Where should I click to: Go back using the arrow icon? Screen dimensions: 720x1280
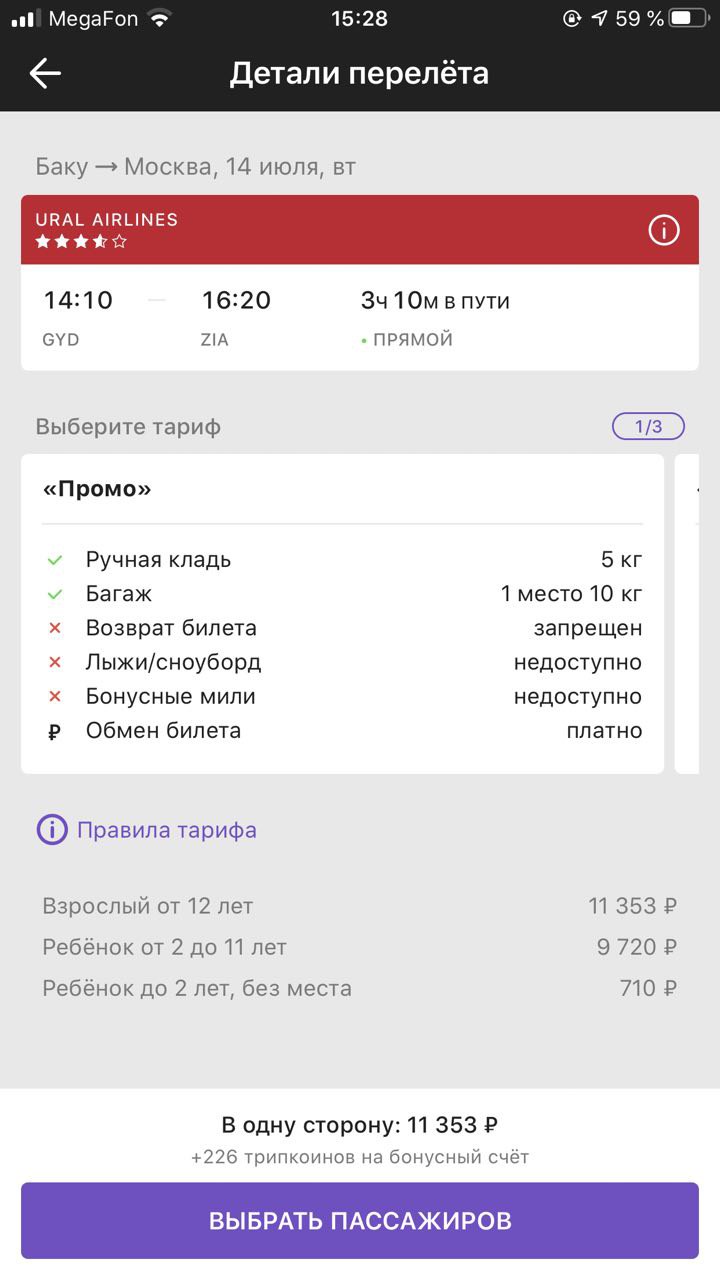click(45, 73)
